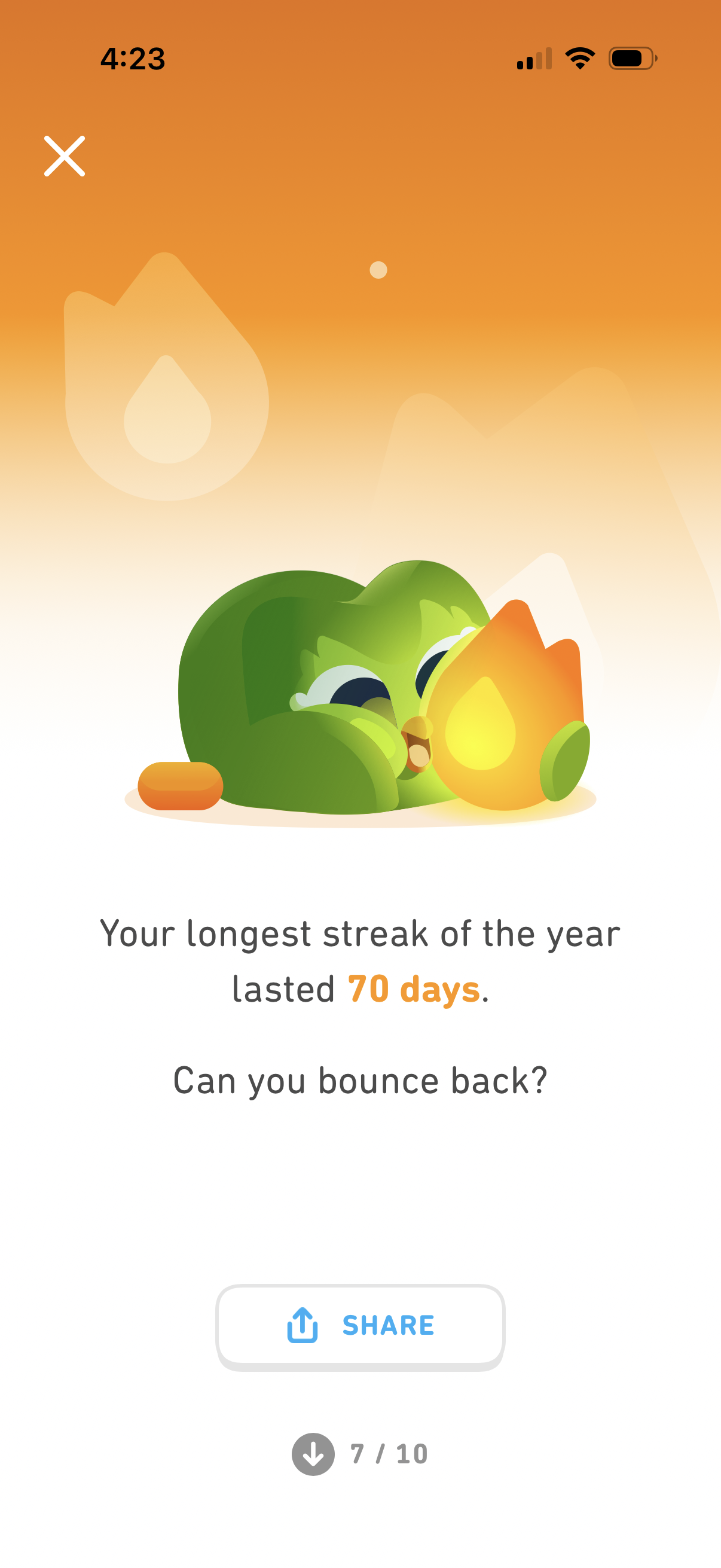Click the upload/share icon inside the Share button
The height and width of the screenshot is (1568, 721).
click(x=303, y=1325)
